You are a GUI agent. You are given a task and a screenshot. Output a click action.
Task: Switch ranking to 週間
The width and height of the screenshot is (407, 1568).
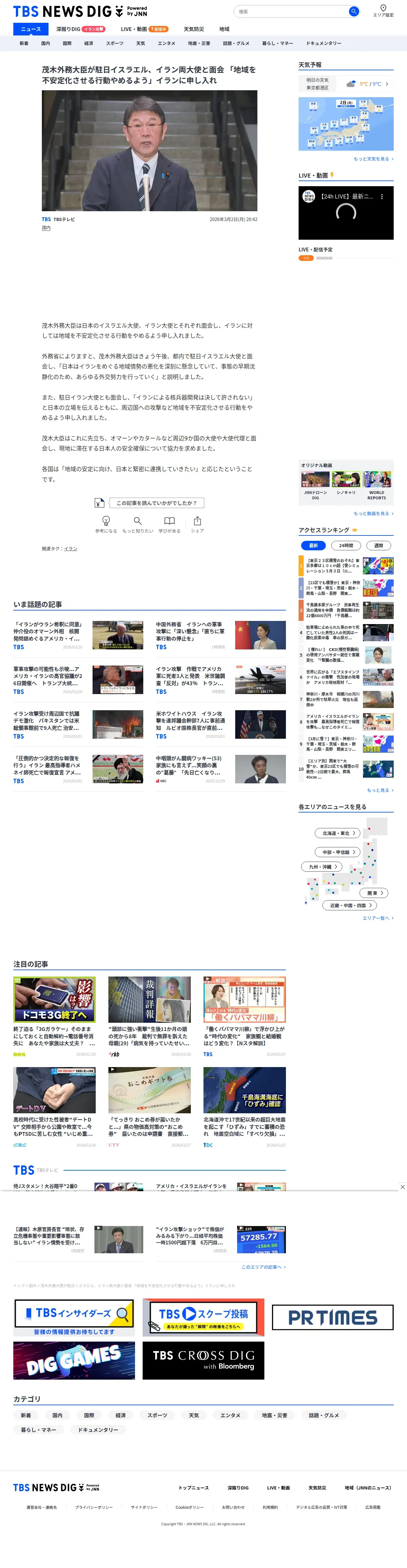pos(378,545)
